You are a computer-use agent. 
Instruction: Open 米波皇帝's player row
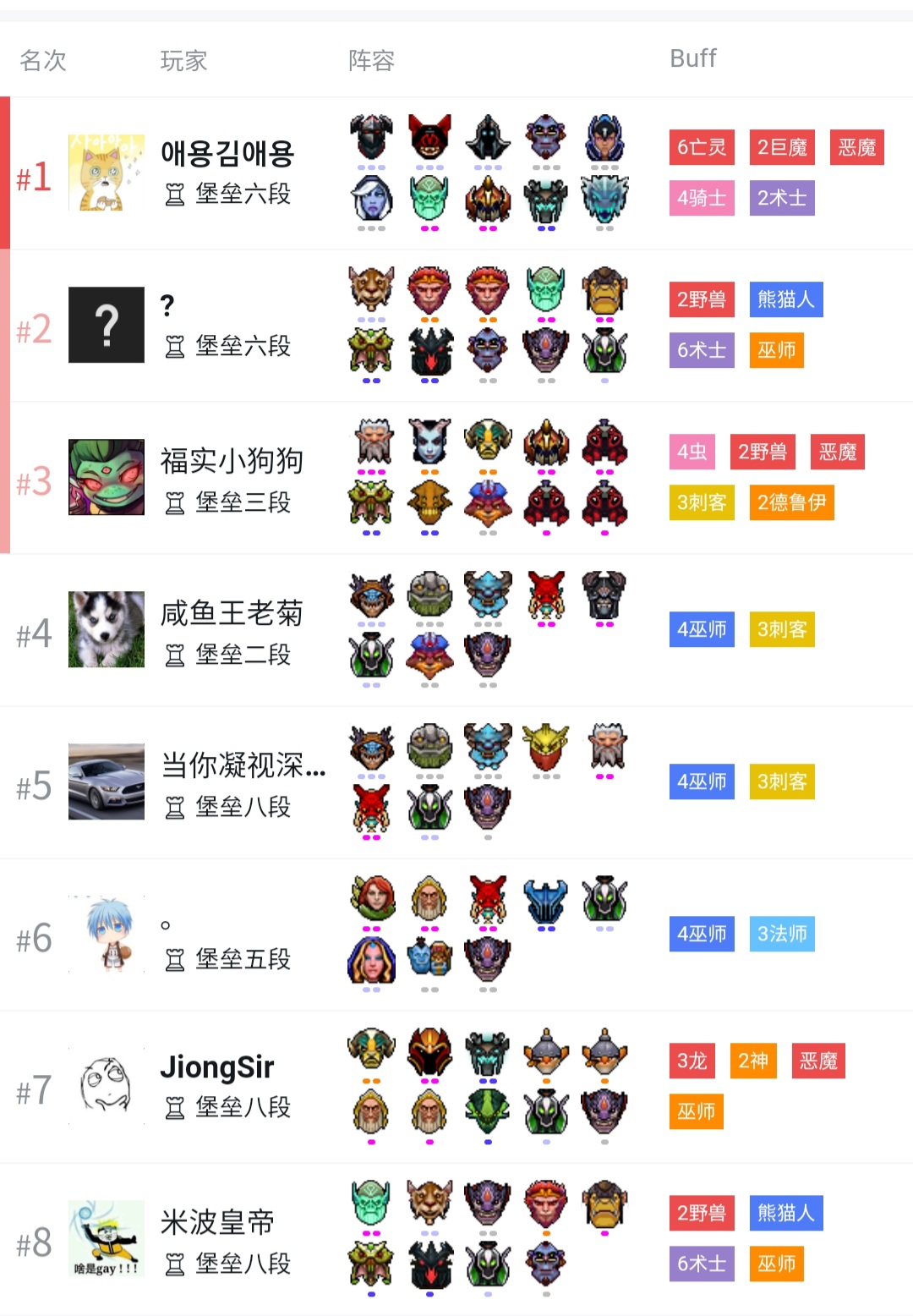click(x=217, y=1222)
